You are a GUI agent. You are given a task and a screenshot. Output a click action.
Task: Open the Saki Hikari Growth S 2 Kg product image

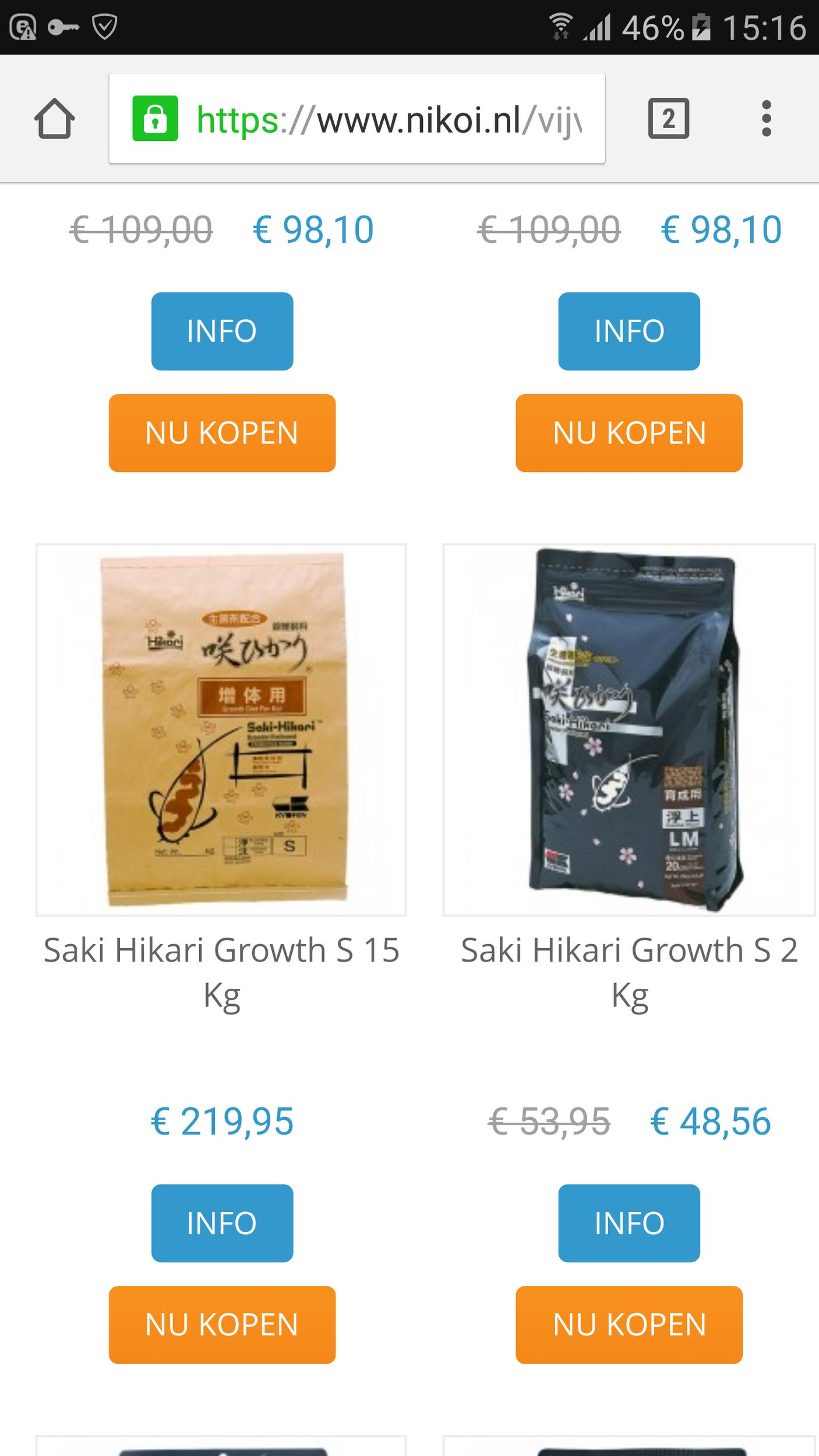(x=629, y=730)
